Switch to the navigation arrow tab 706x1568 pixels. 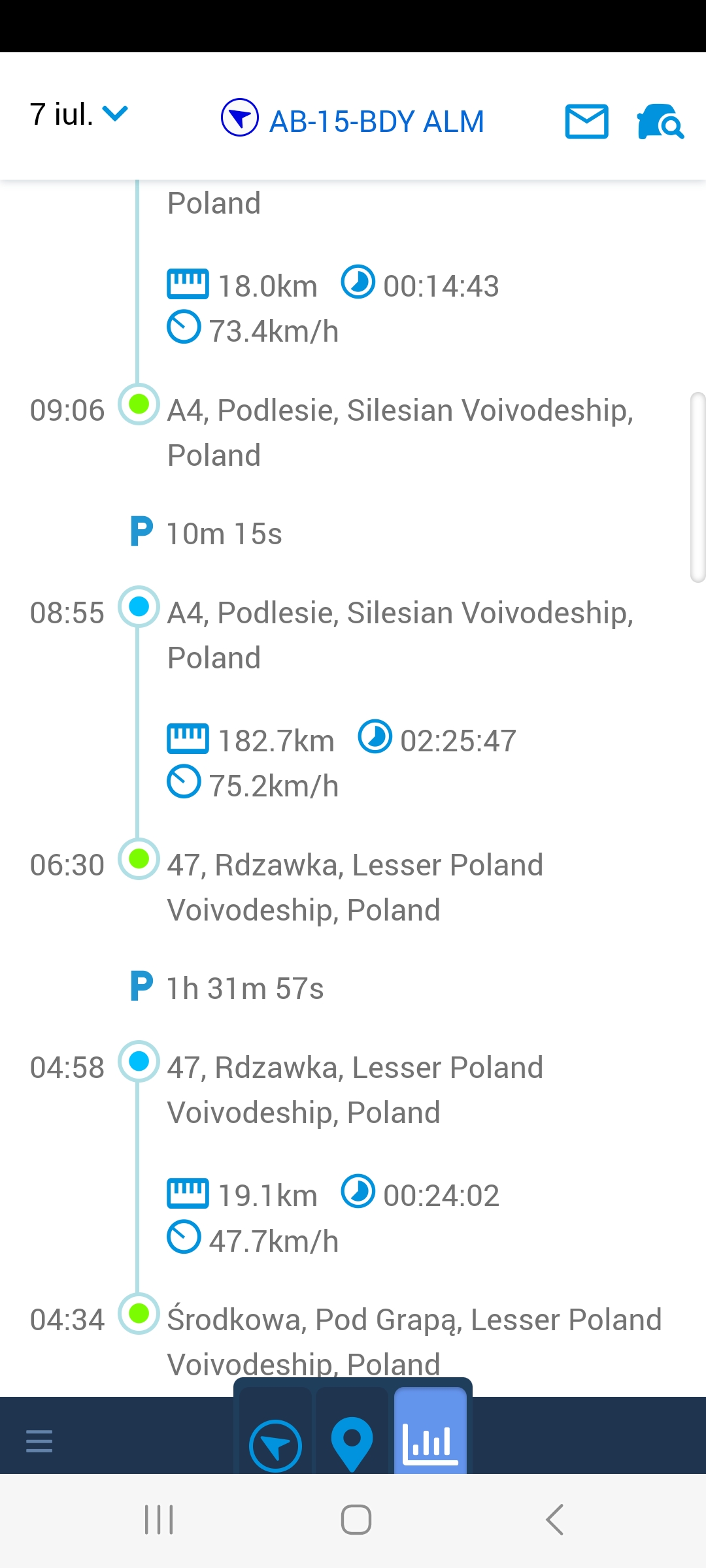(x=275, y=1445)
